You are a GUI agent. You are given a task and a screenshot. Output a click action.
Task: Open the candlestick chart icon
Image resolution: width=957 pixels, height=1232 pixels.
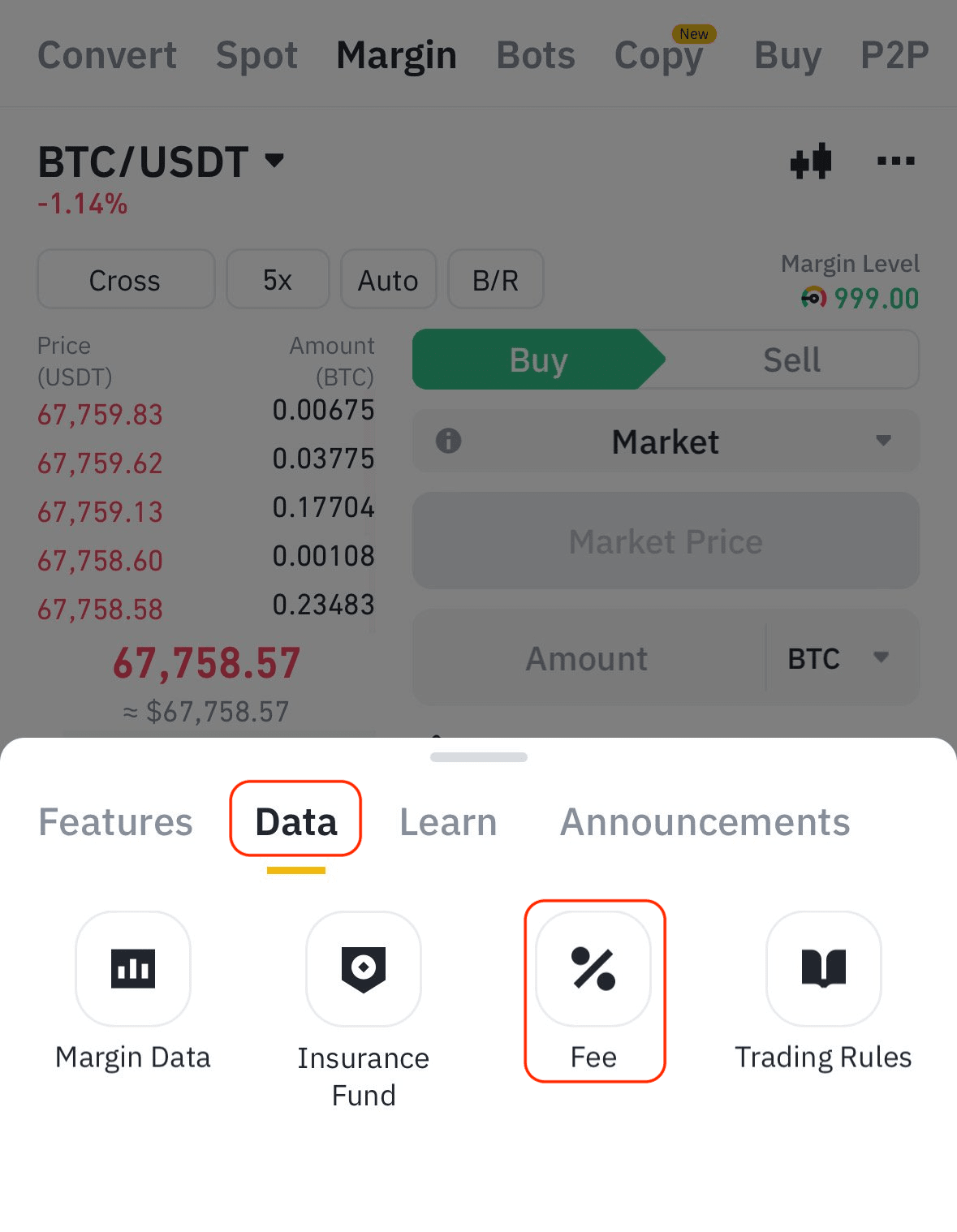tap(811, 162)
